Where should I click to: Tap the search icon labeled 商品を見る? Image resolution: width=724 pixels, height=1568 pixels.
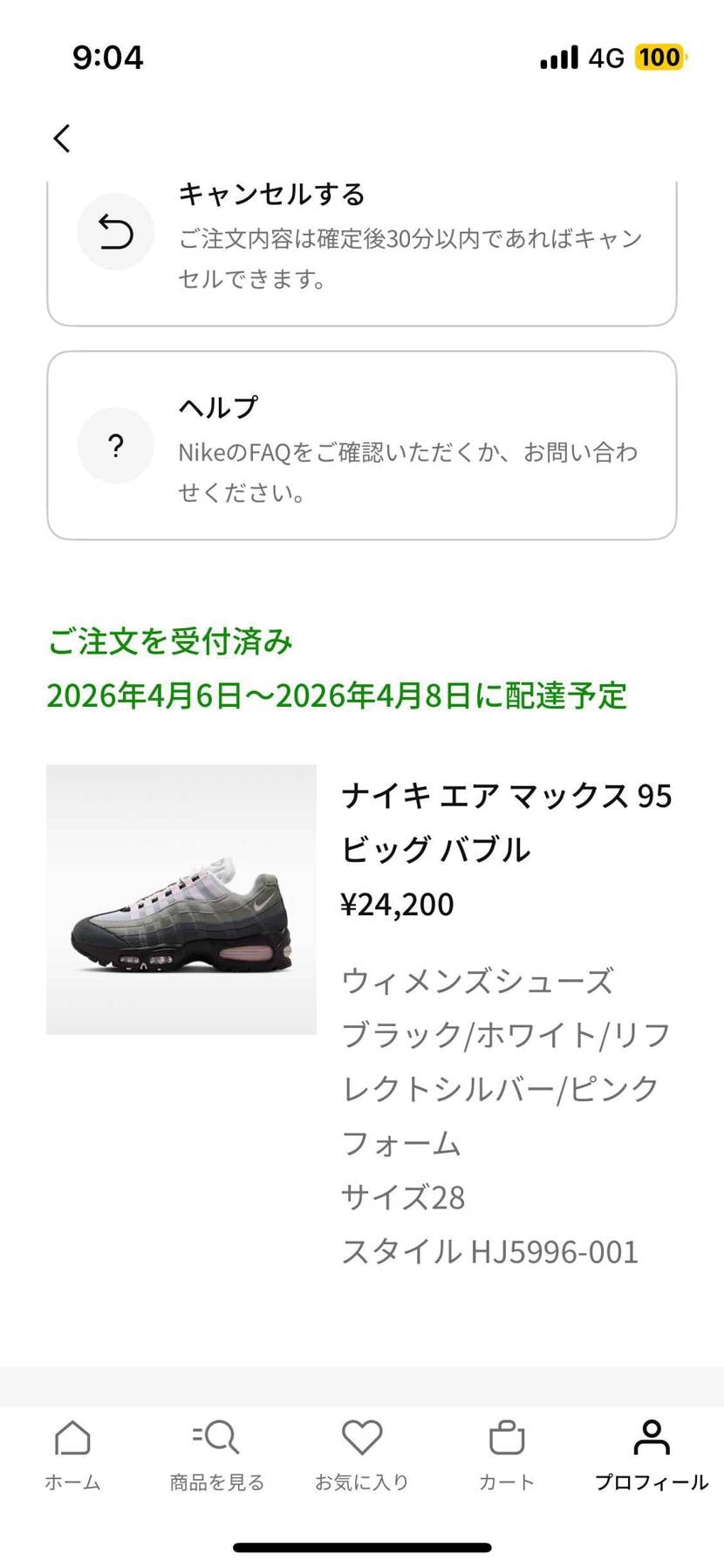pyautogui.click(x=217, y=1434)
